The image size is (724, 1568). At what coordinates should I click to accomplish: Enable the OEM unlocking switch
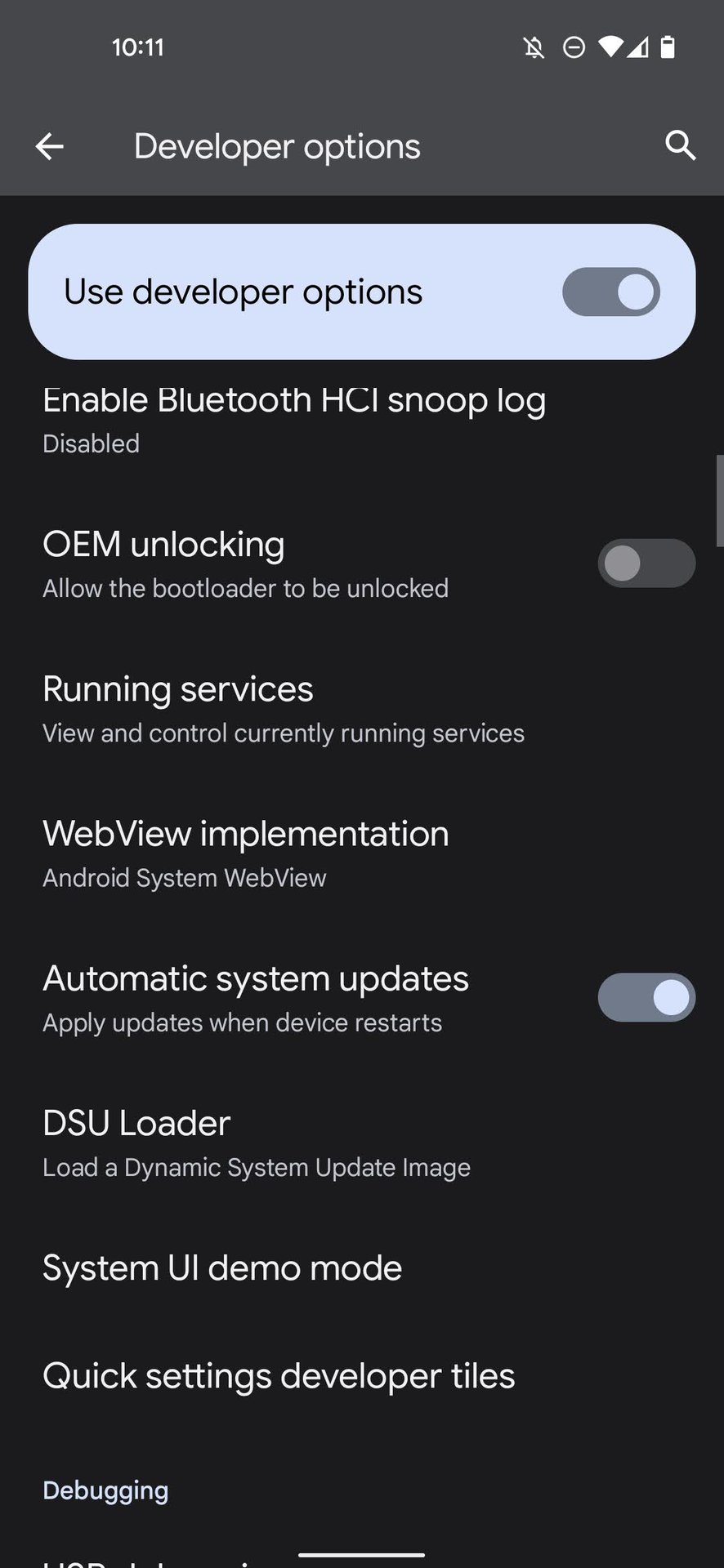646,563
